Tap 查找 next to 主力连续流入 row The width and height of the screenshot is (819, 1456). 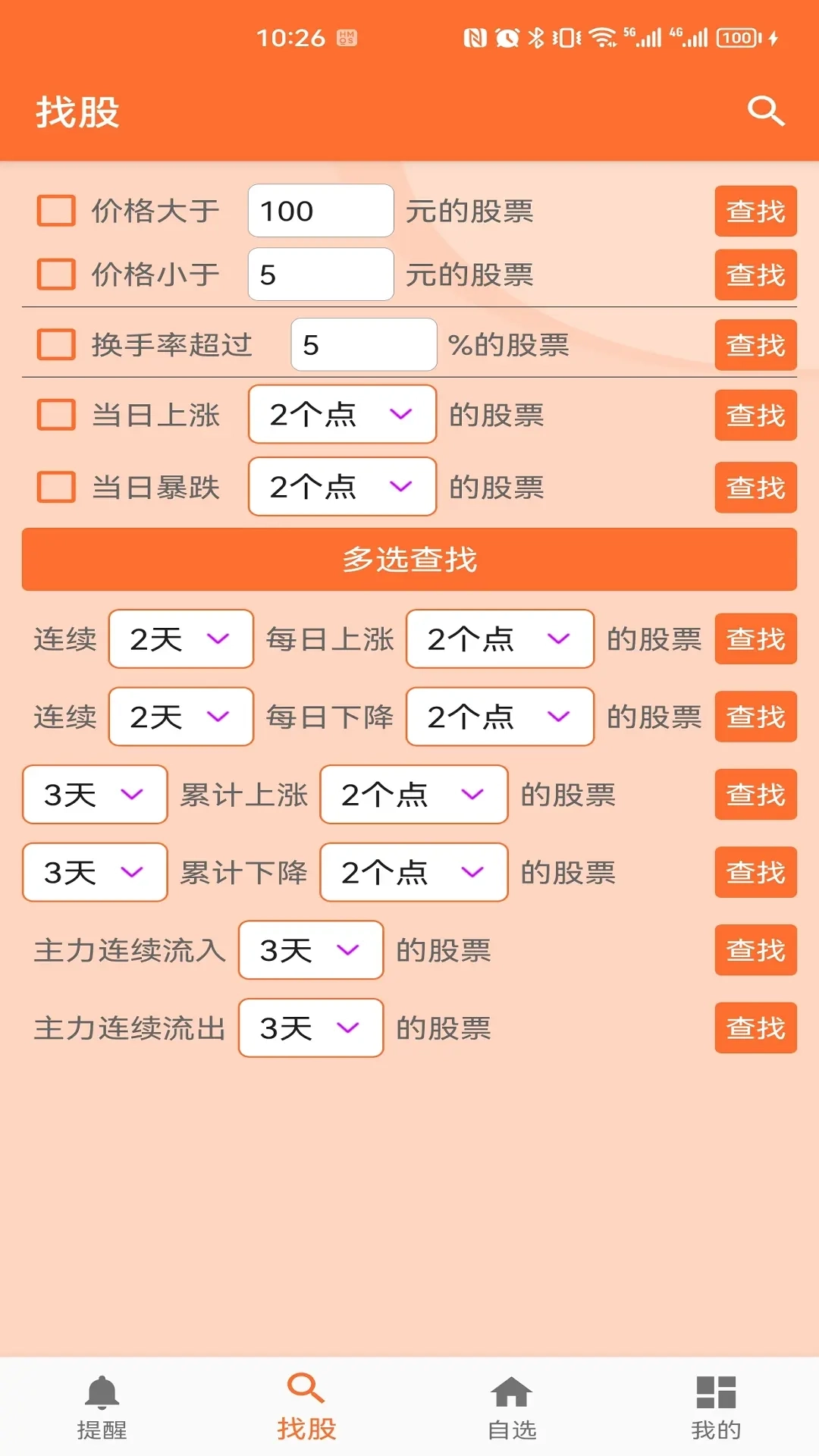coord(755,950)
